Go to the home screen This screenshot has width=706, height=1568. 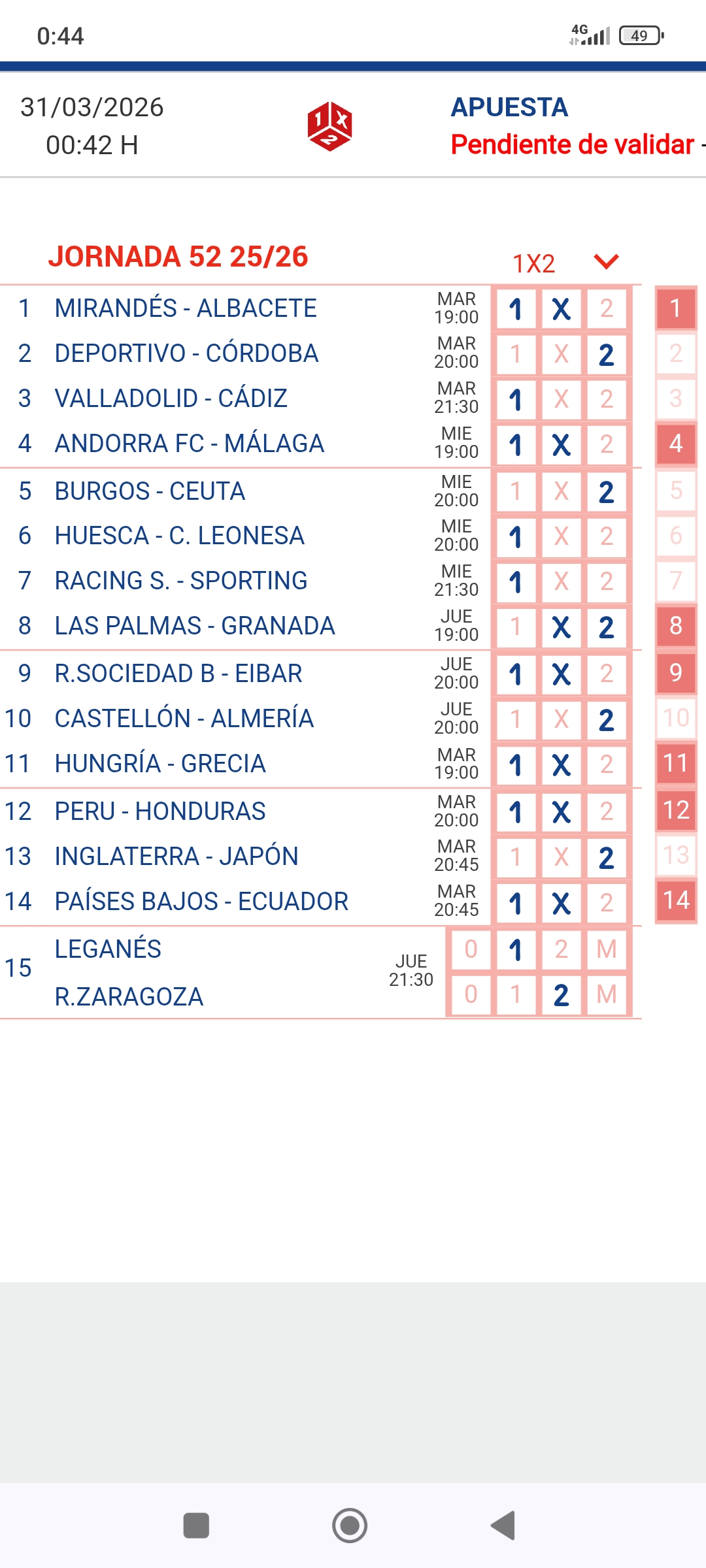click(x=350, y=1526)
